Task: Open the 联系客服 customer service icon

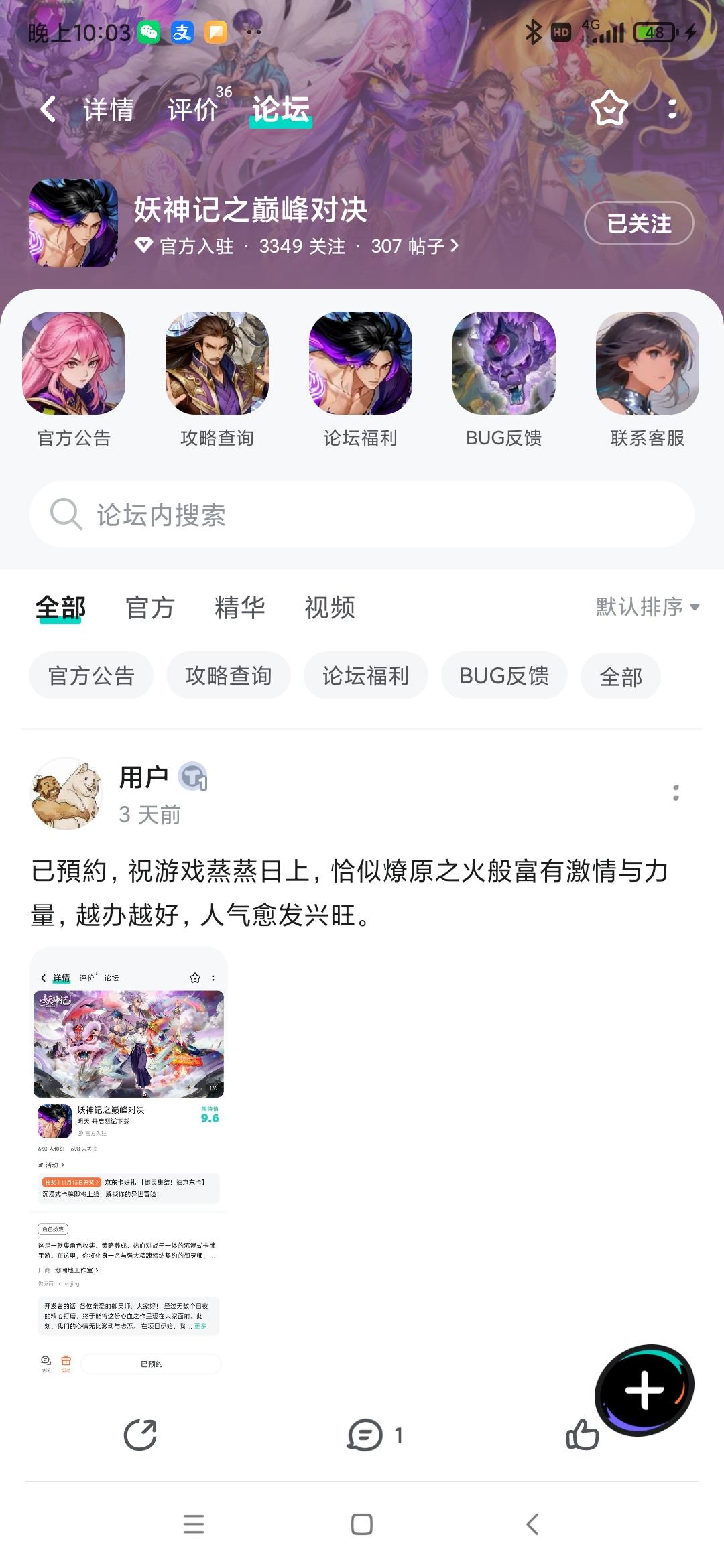Action: (648, 364)
